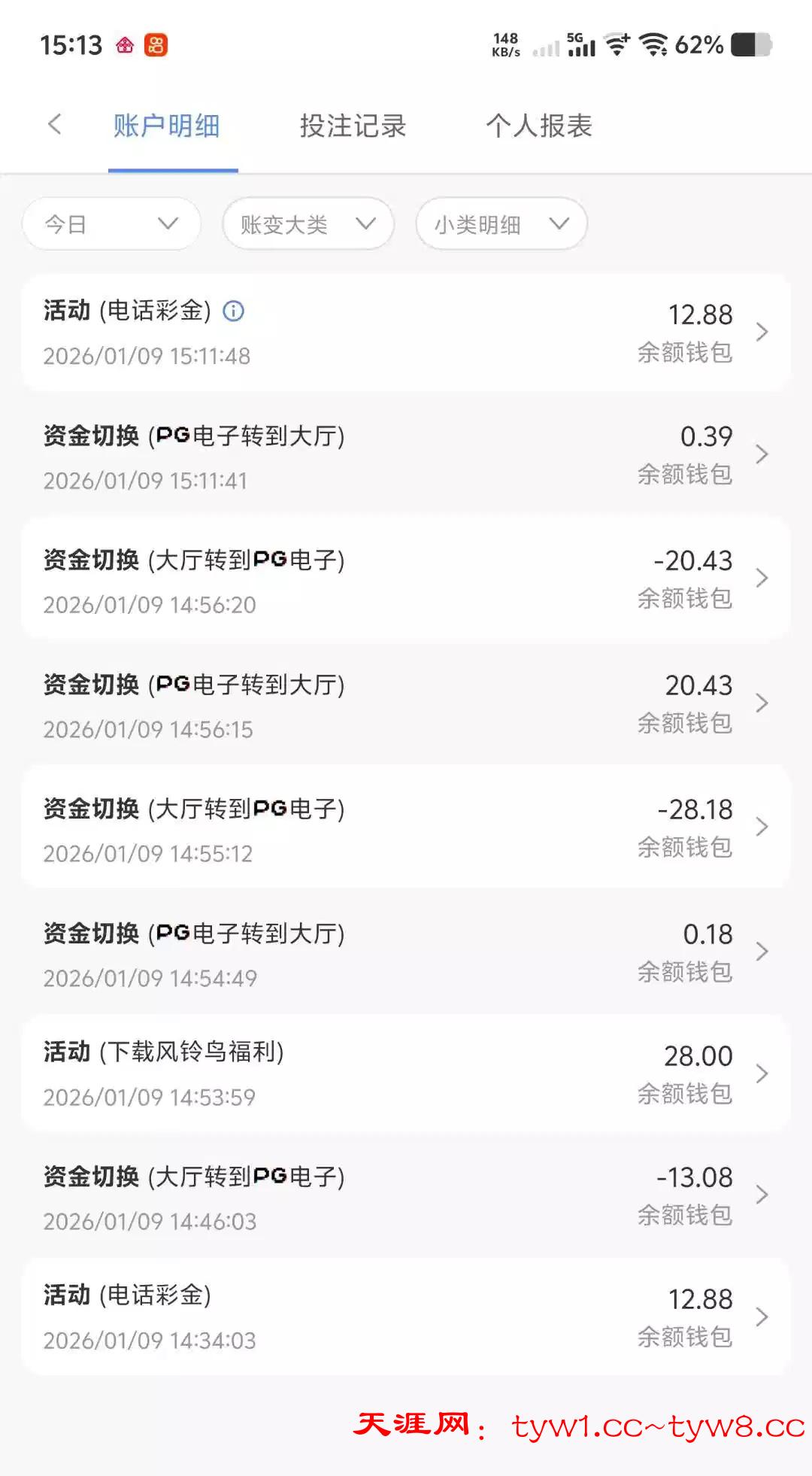Switch to the 个人报表 tab

click(x=539, y=126)
